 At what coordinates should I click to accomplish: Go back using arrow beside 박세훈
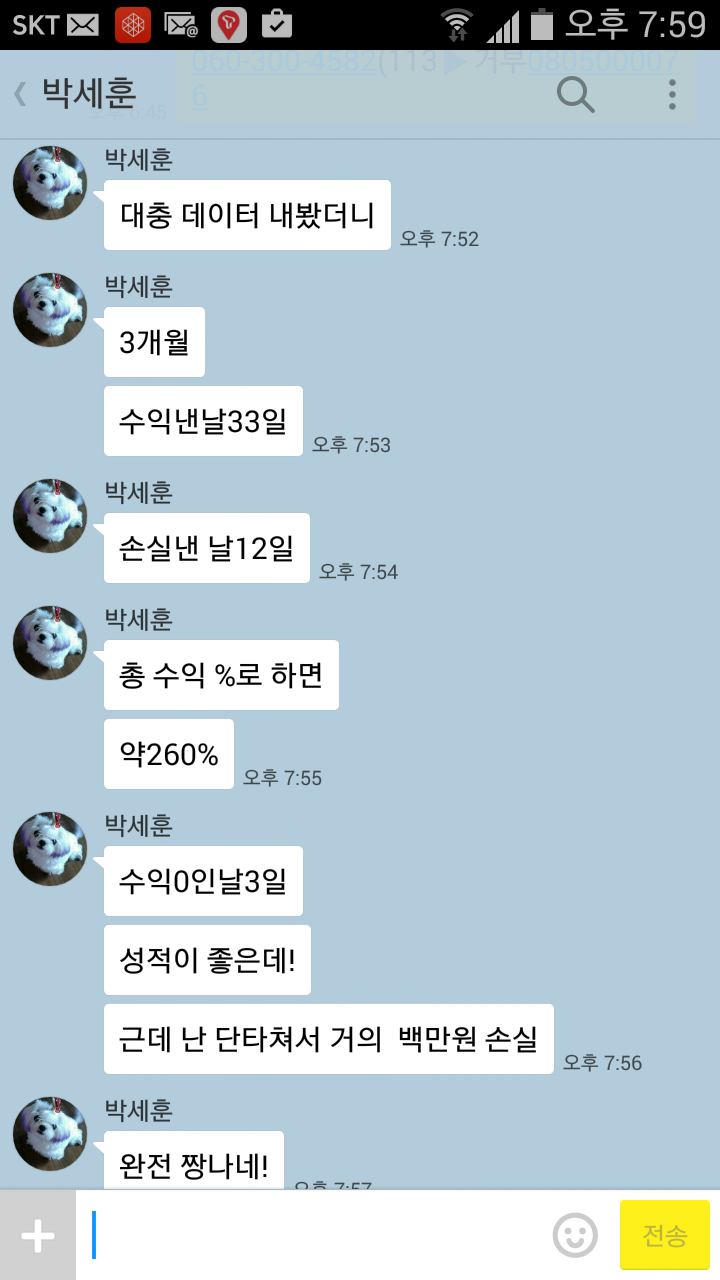click(20, 95)
